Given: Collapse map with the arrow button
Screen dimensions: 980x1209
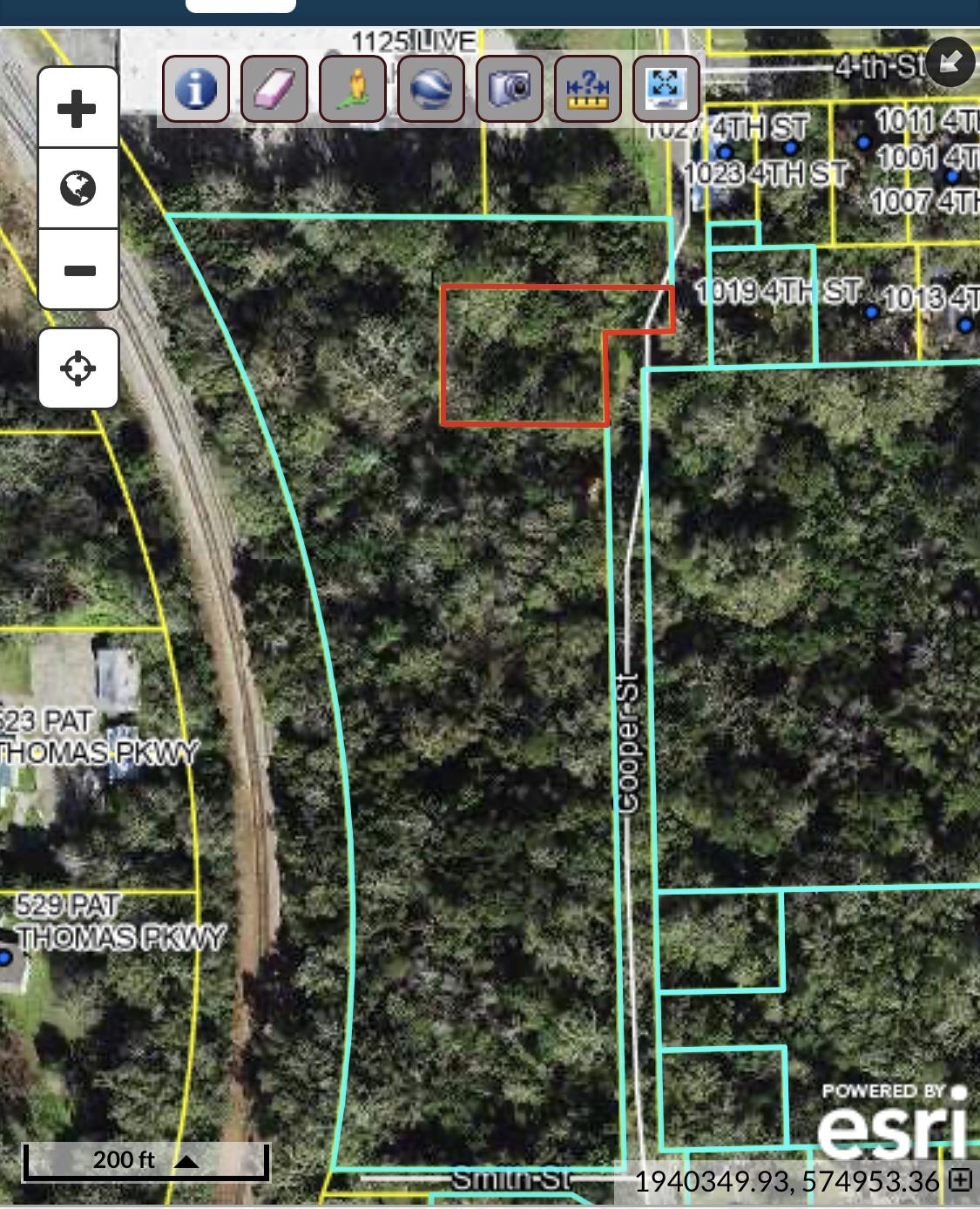Looking at the screenshot, I should [x=950, y=62].
